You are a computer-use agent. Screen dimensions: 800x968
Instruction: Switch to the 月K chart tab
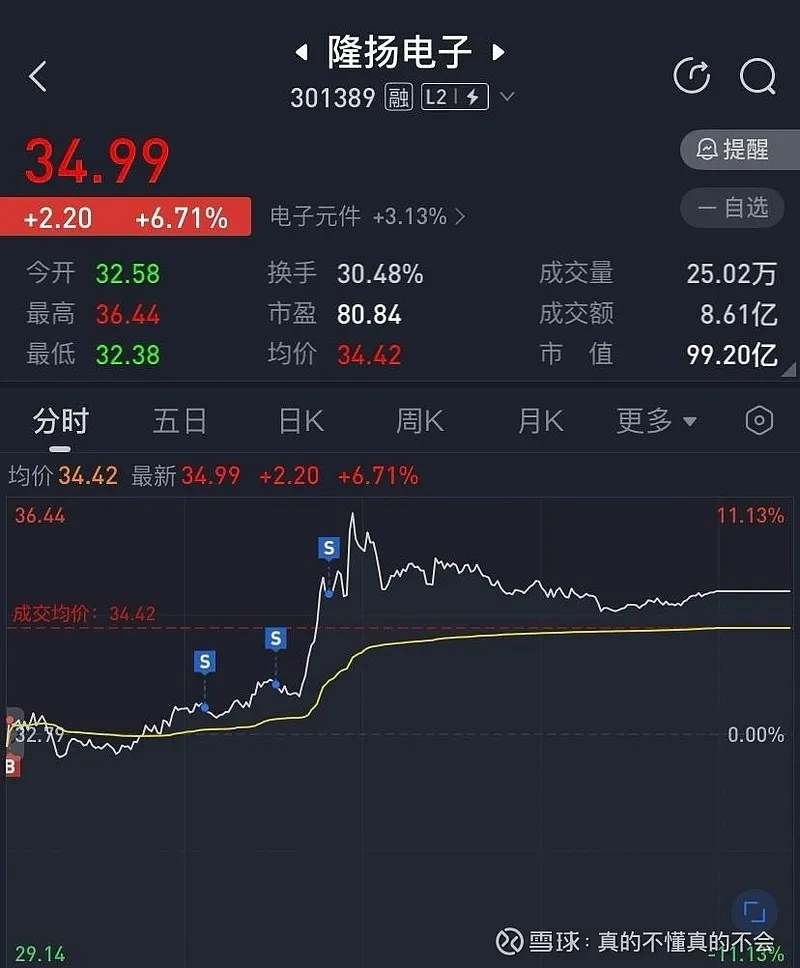pyautogui.click(x=540, y=421)
